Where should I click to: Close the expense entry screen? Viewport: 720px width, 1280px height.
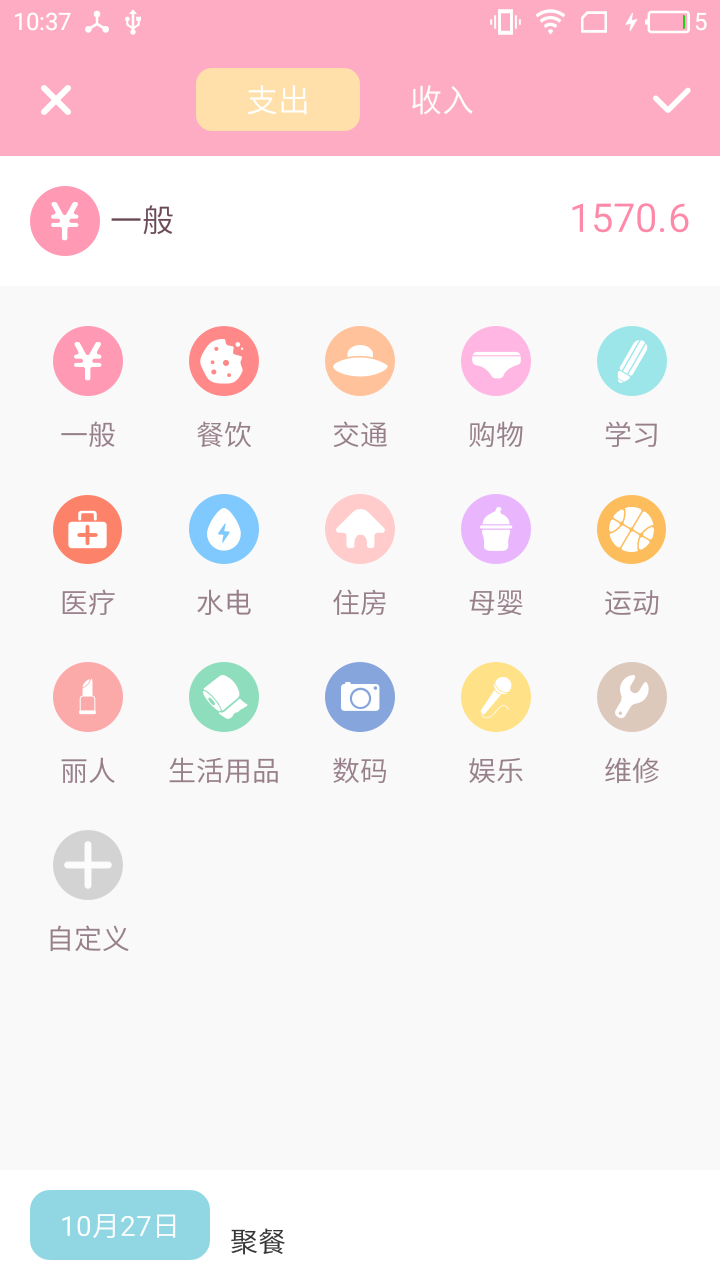56,100
